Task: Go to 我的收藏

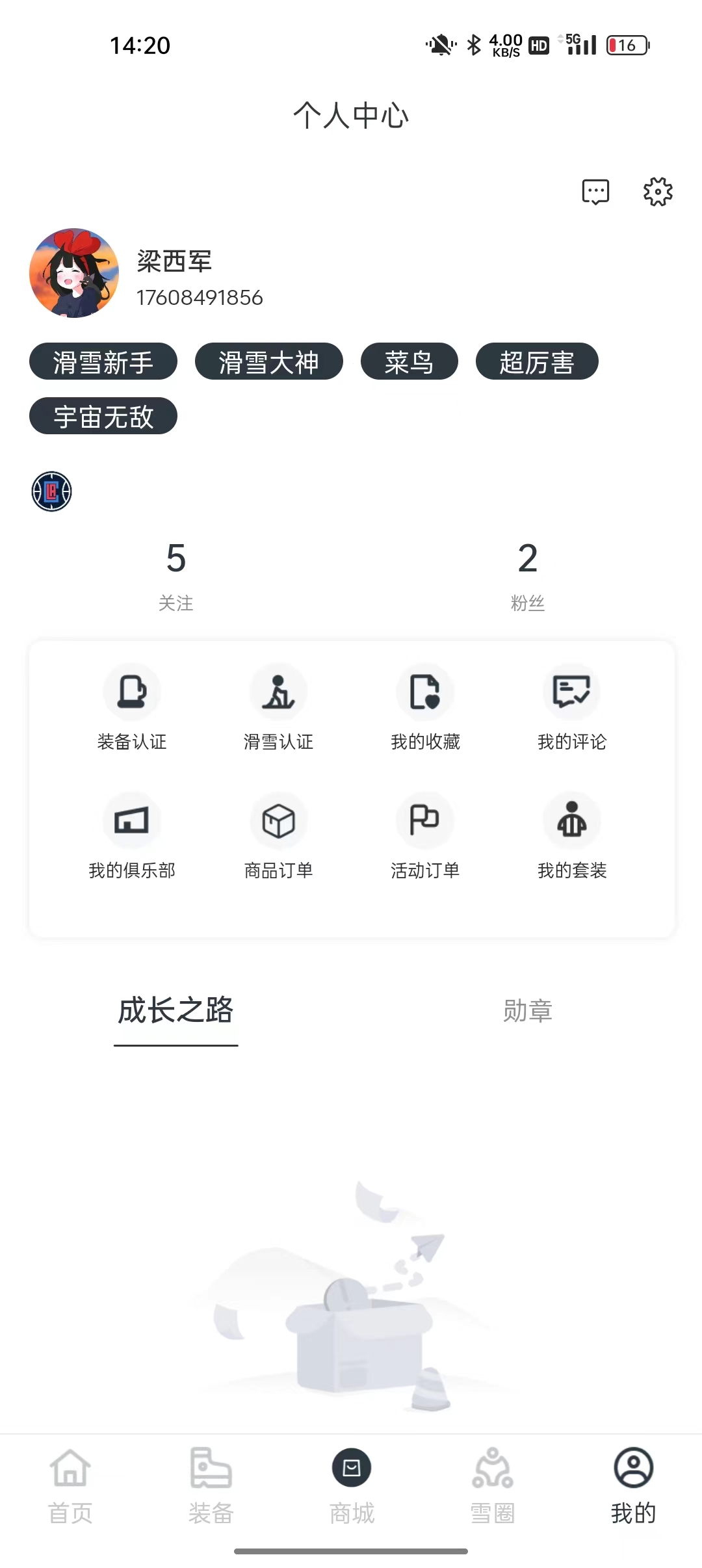Action: point(426,707)
